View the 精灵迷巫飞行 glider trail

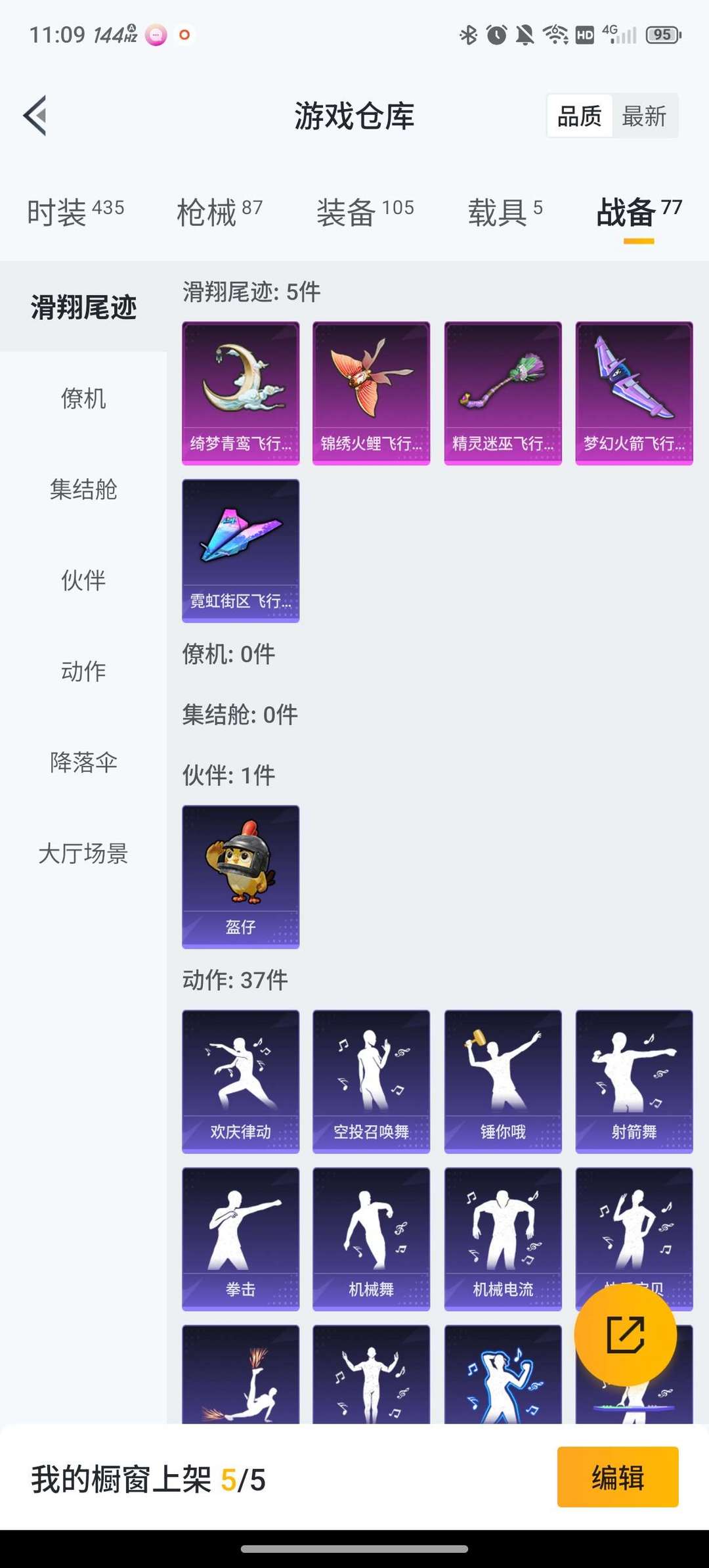(502, 391)
